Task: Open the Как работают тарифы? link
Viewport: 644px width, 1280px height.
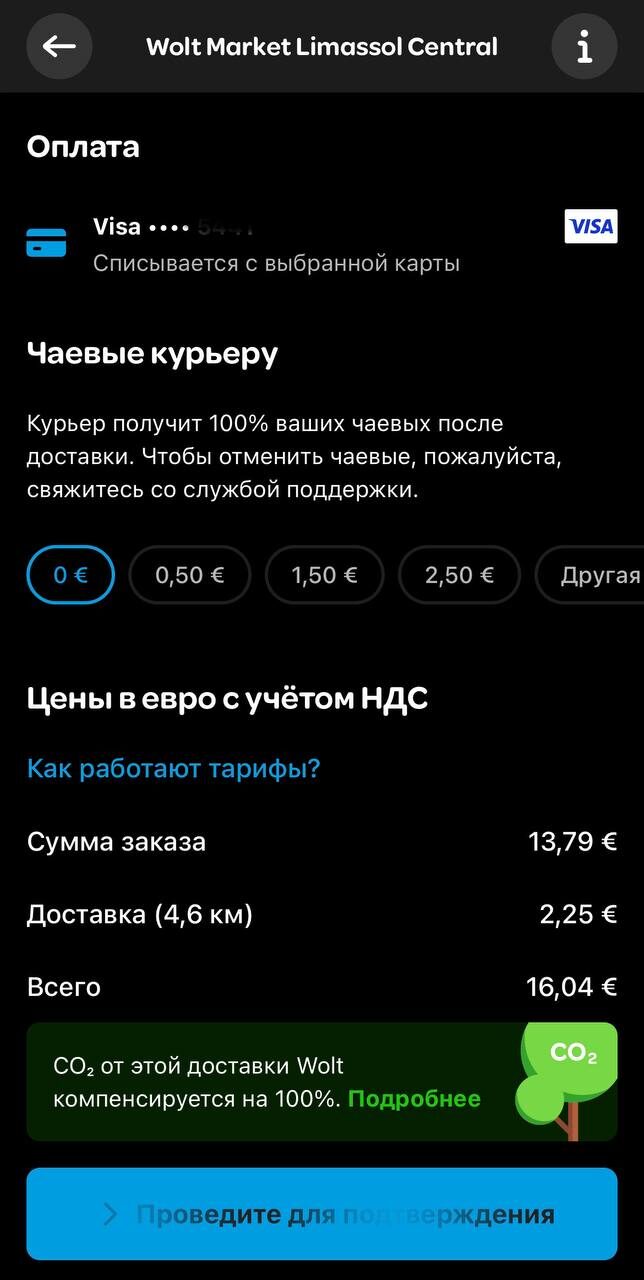Action: [x=173, y=769]
